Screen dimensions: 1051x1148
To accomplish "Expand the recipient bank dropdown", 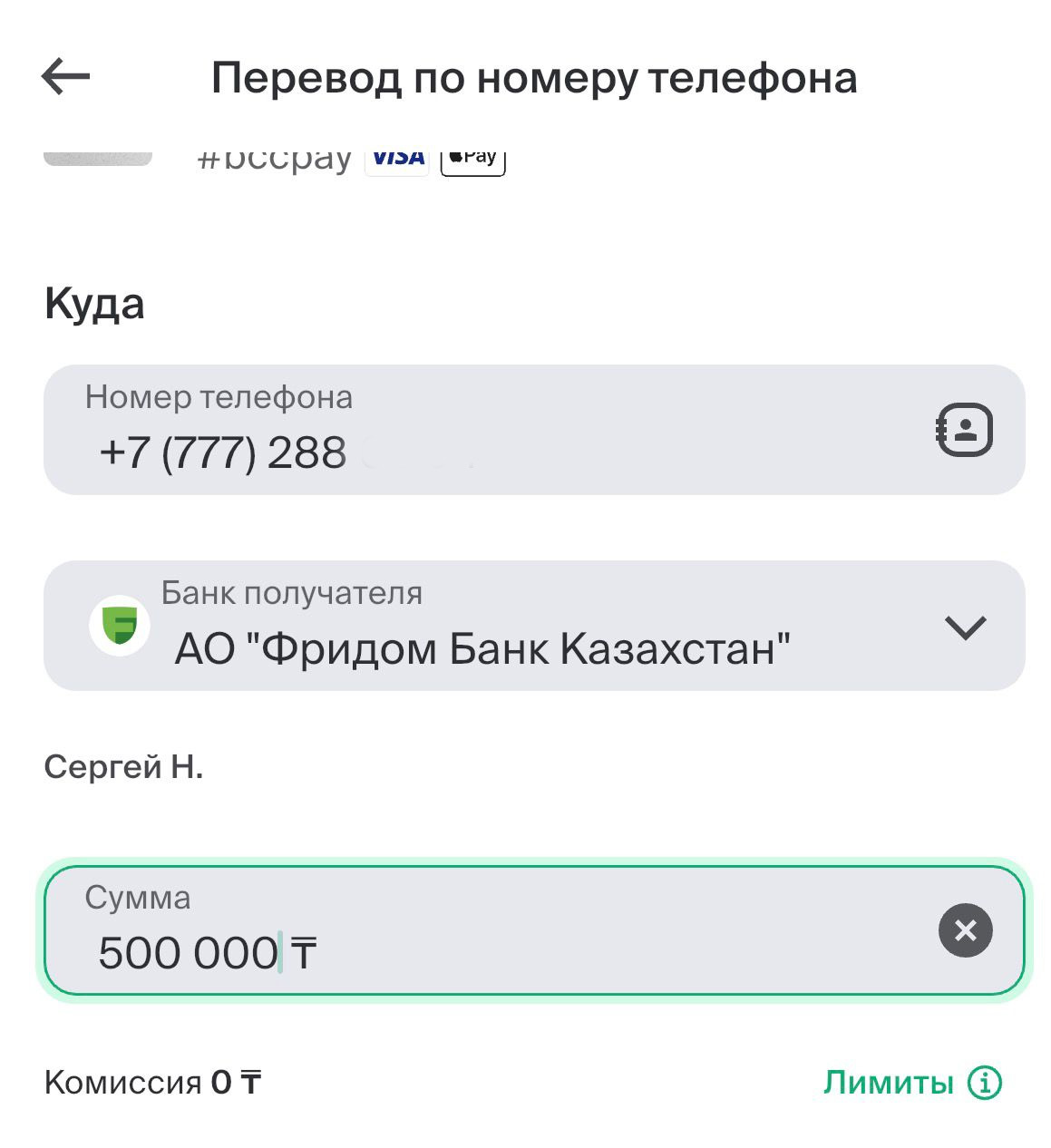I will (964, 627).
